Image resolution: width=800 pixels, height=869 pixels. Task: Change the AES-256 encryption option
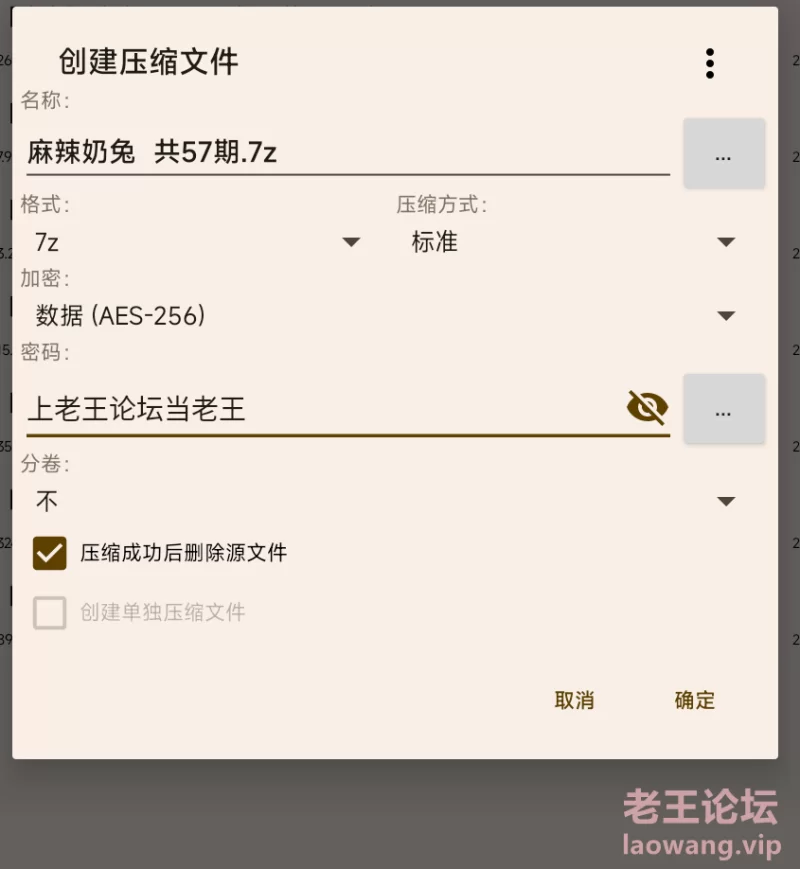pyautogui.click(x=385, y=316)
